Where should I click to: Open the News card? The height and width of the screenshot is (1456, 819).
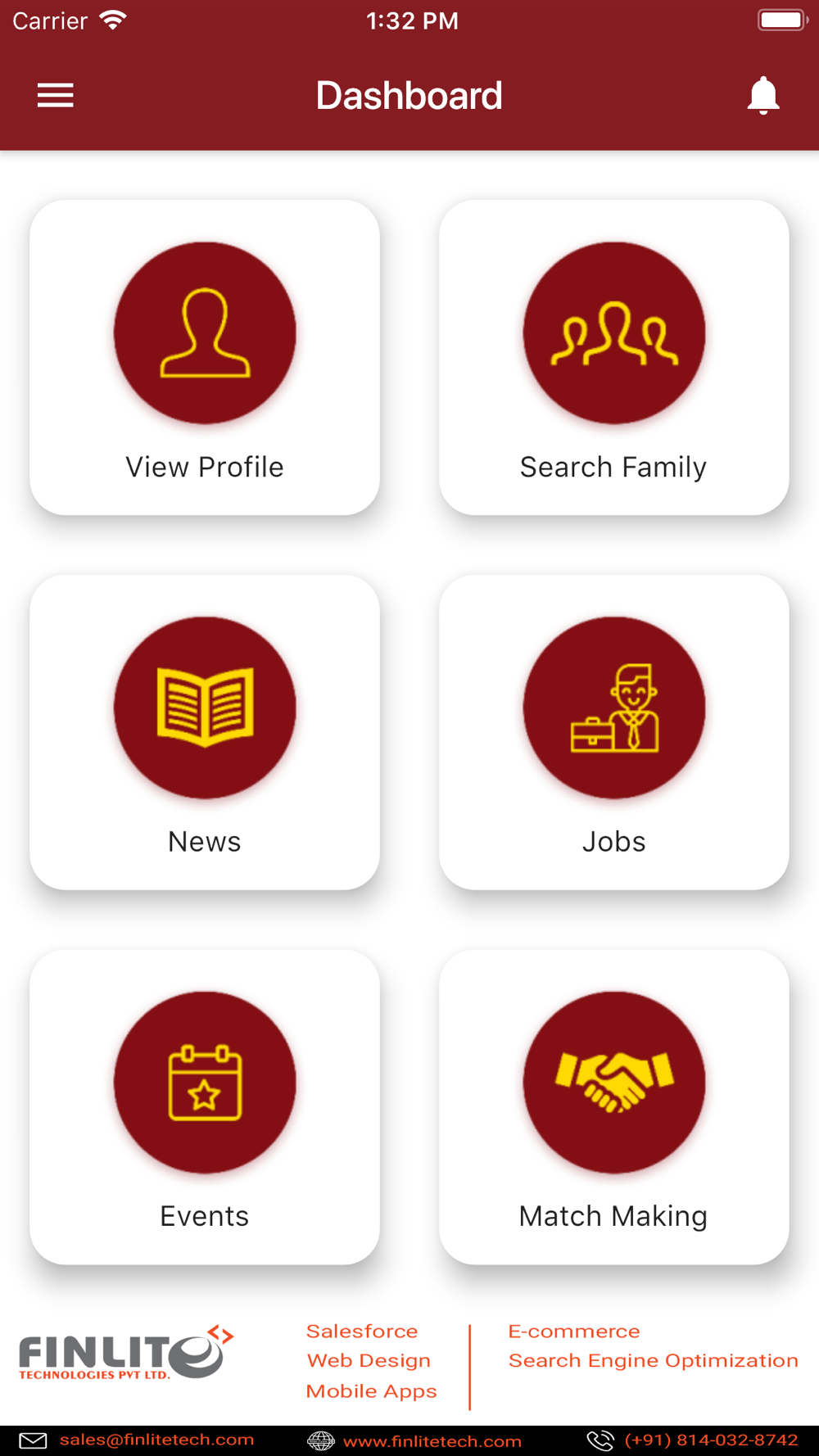(205, 732)
